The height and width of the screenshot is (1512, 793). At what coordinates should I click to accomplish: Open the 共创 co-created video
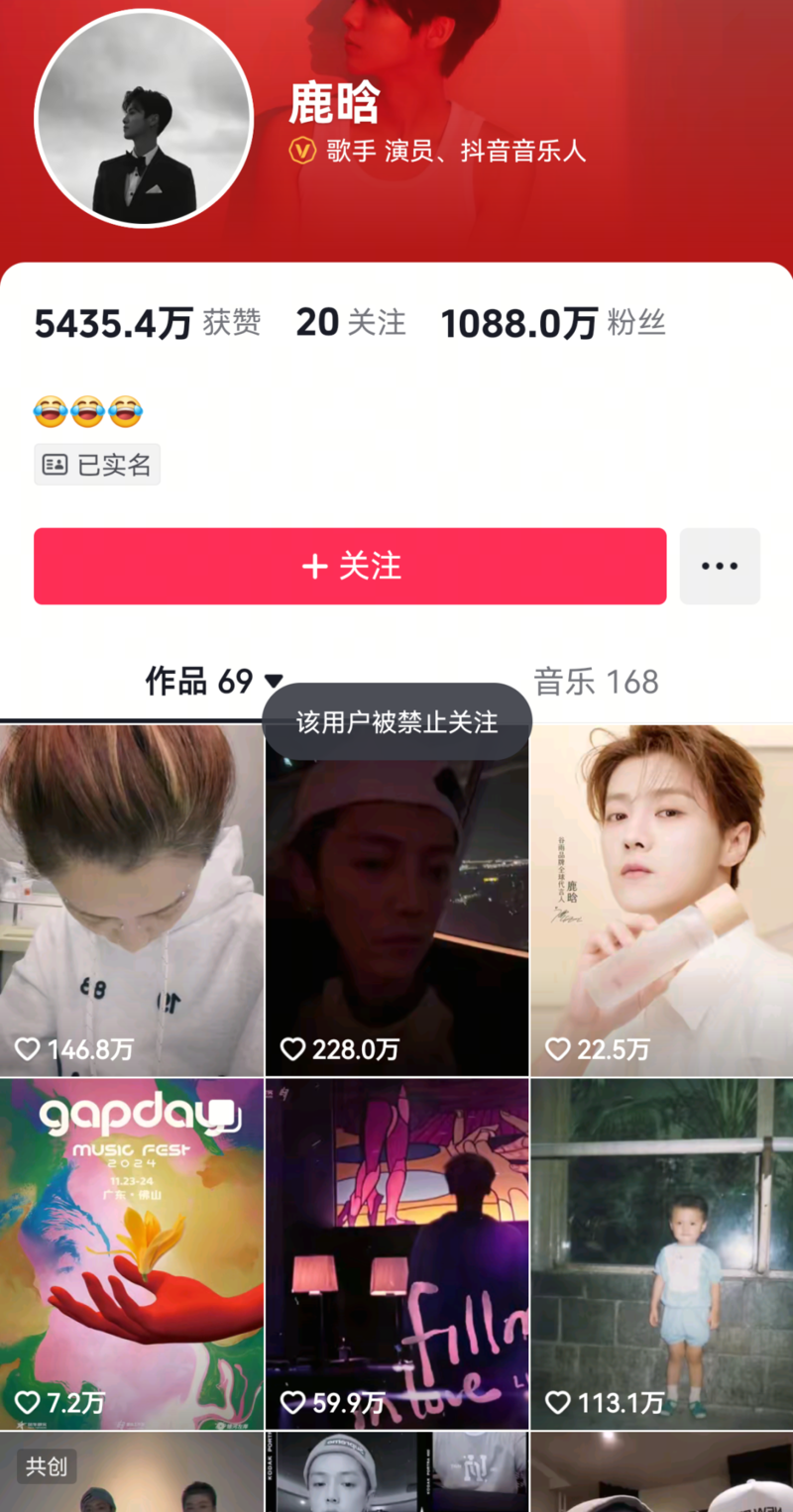click(131, 1472)
